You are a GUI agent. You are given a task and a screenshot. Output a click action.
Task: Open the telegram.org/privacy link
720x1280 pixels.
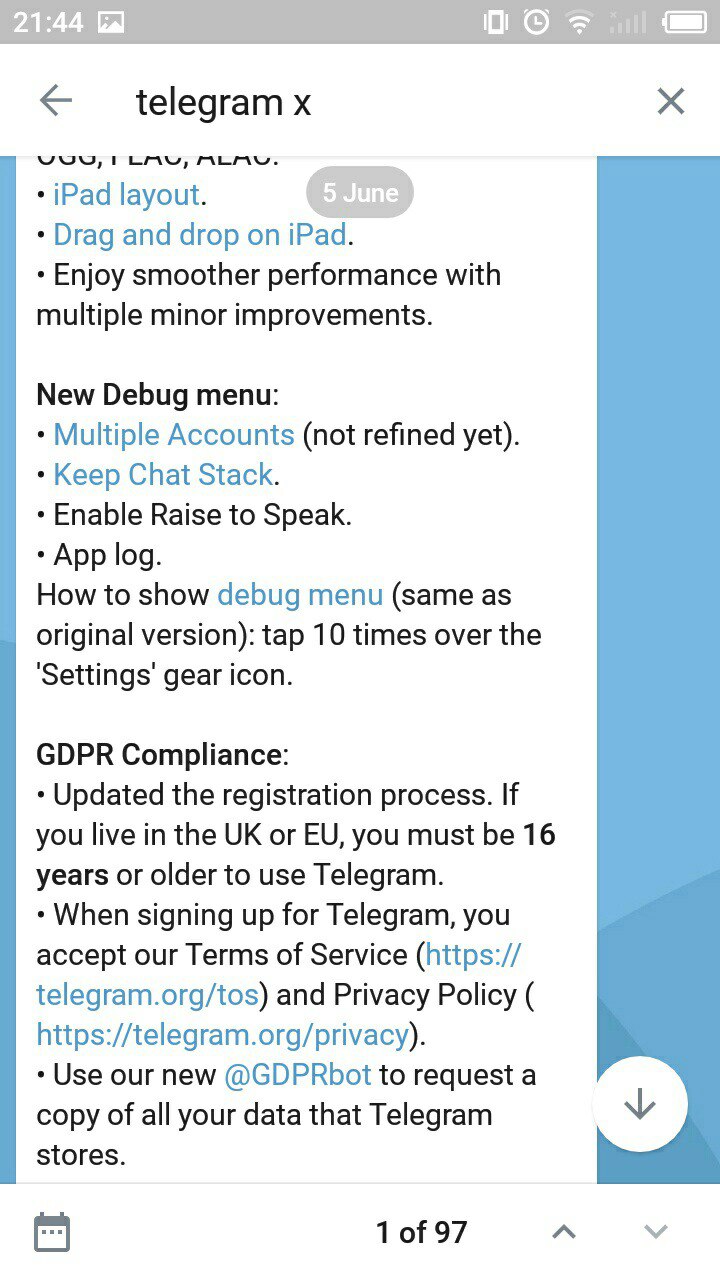(222, 1035)
